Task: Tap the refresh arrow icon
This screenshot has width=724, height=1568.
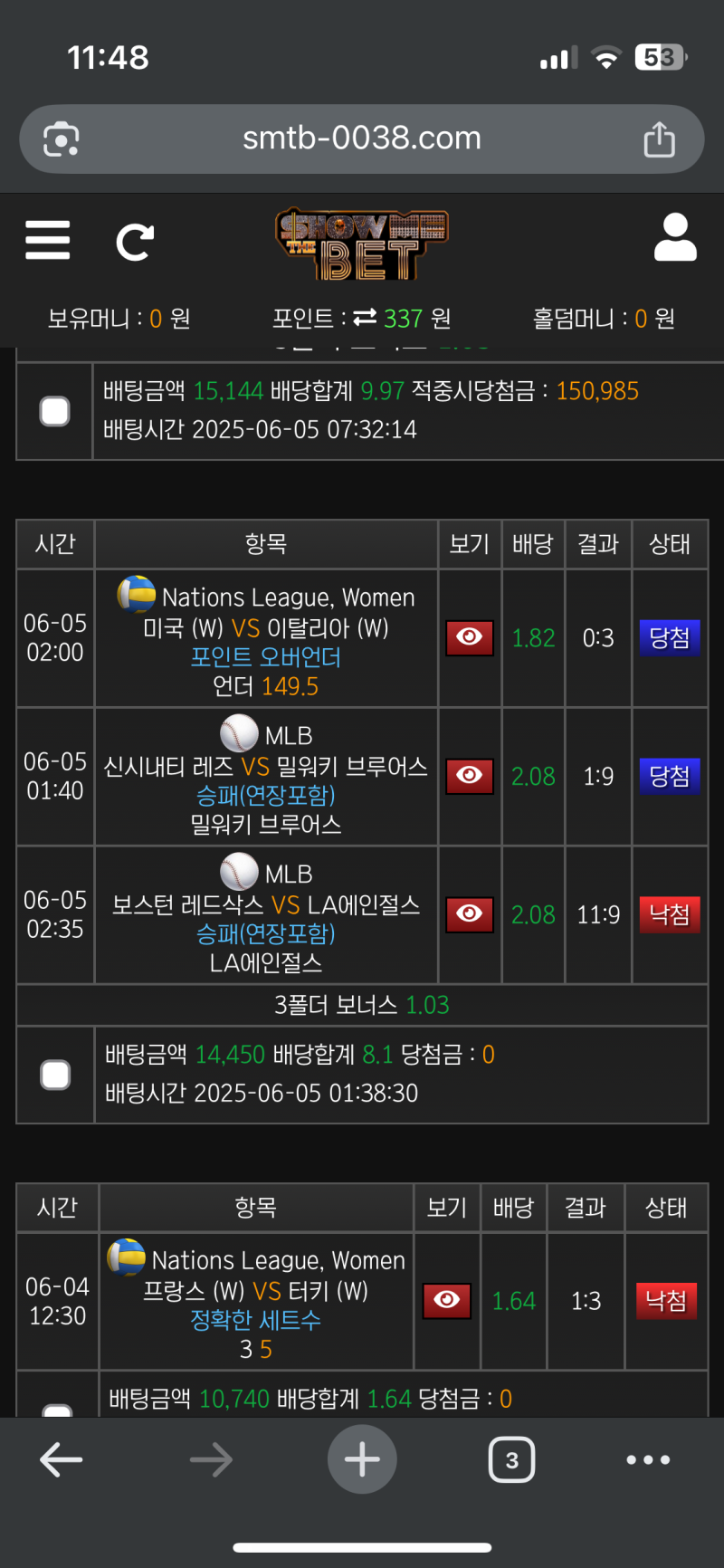Action: tap(135, 242)
